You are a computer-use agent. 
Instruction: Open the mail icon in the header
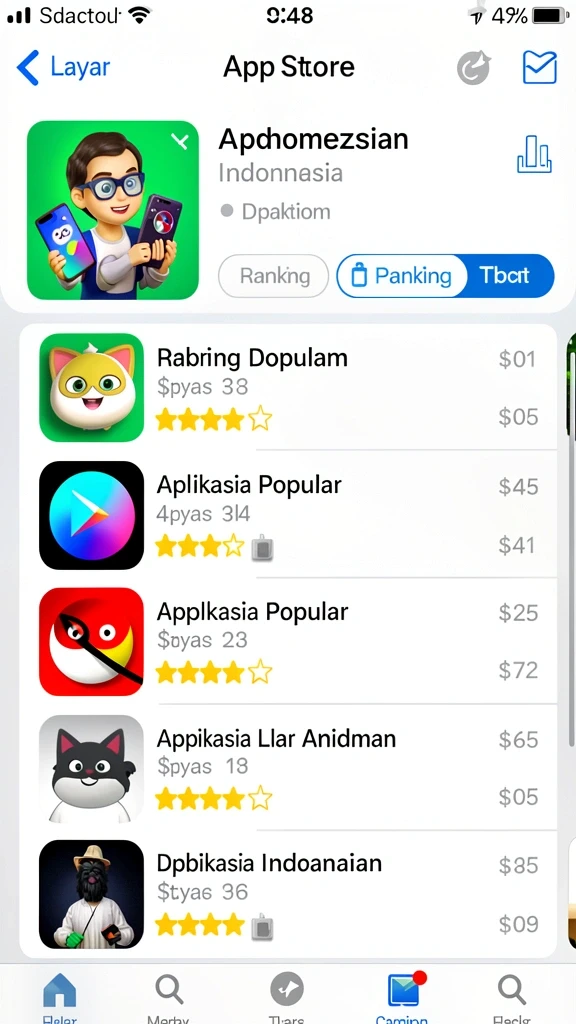(539, 67)
